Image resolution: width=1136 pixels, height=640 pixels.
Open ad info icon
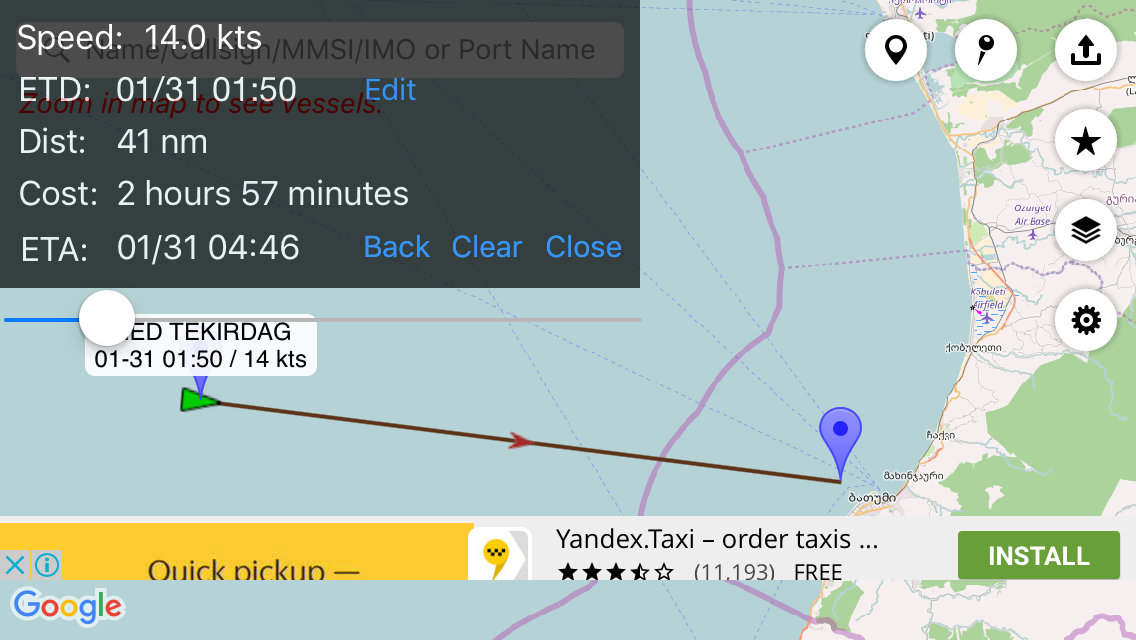coord(46,565)
